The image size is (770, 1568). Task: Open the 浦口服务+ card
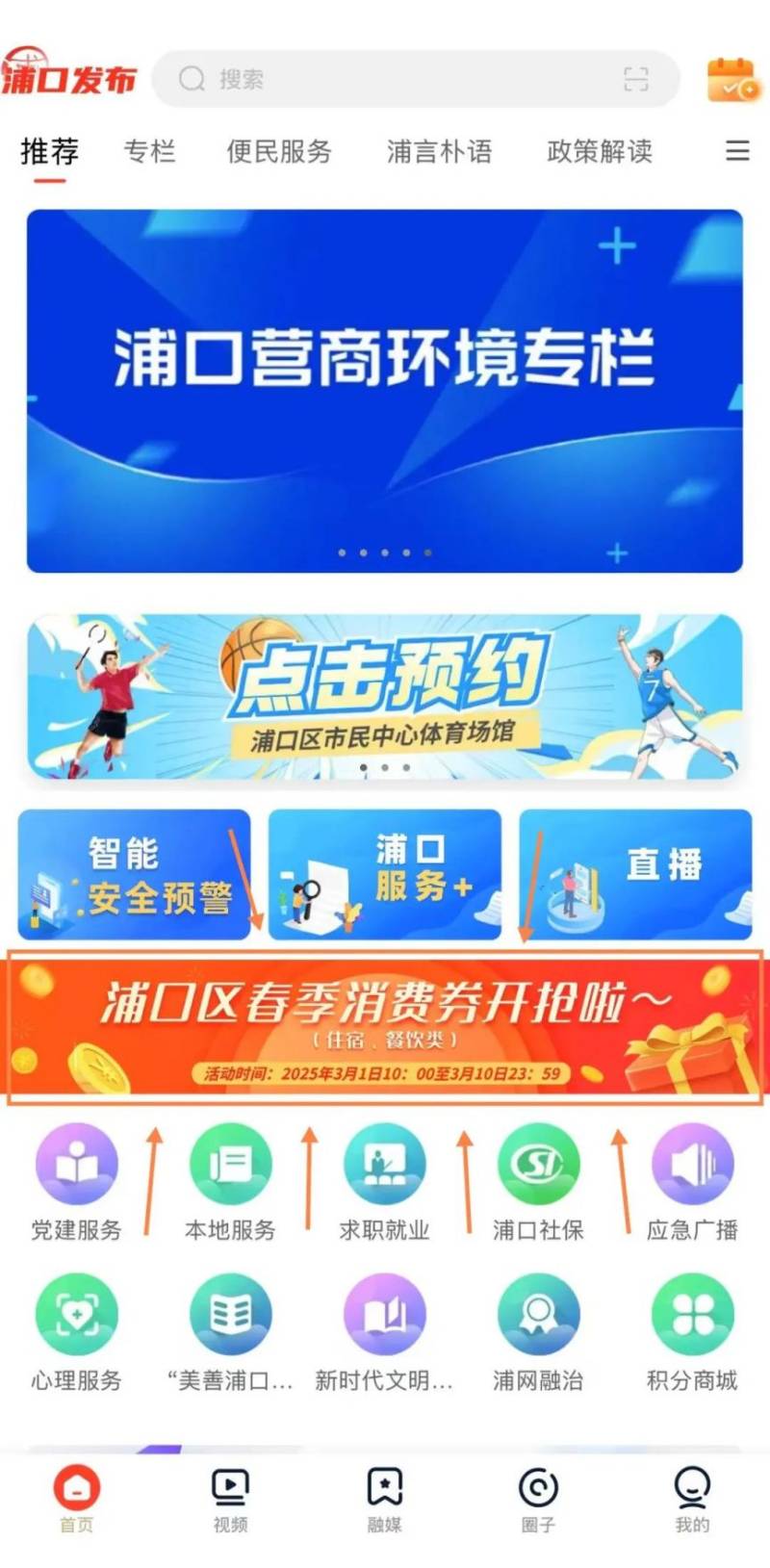(x=385, y=874)
